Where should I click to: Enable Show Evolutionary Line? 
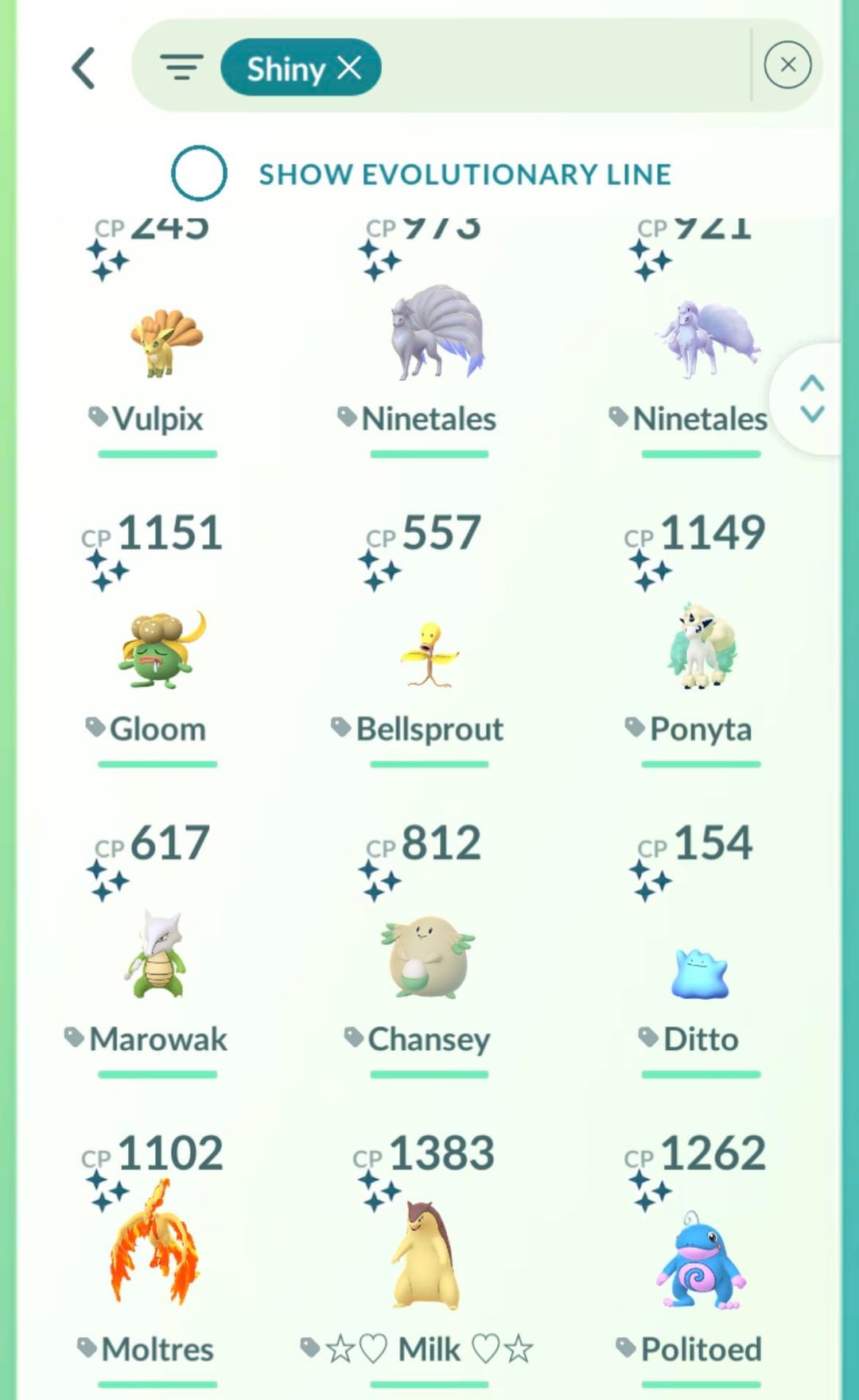[x=199, y=173]
